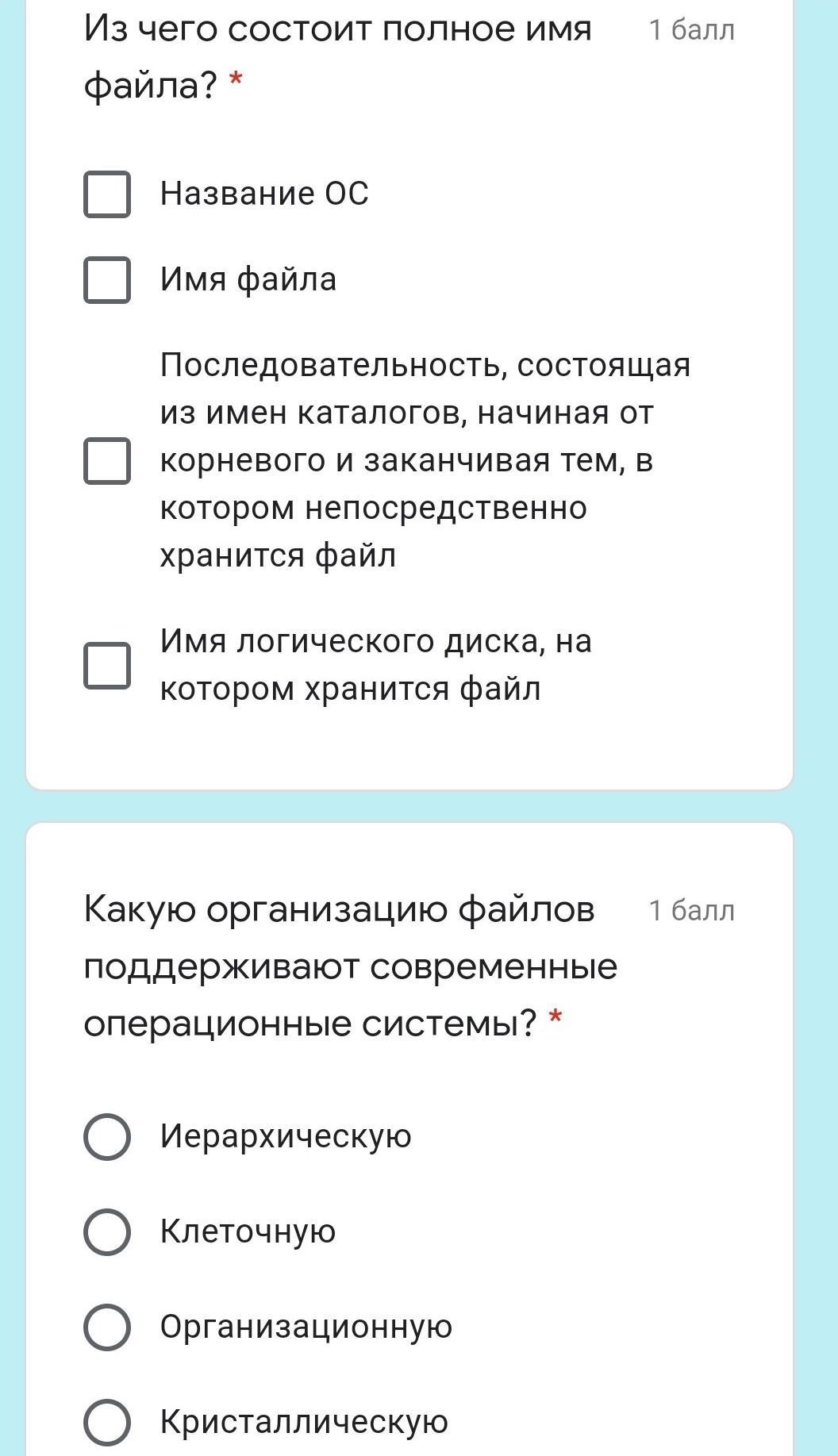Check the 'Название ОС' checkbox
This screenshot has width=838, height=1456.
[107, 194]
